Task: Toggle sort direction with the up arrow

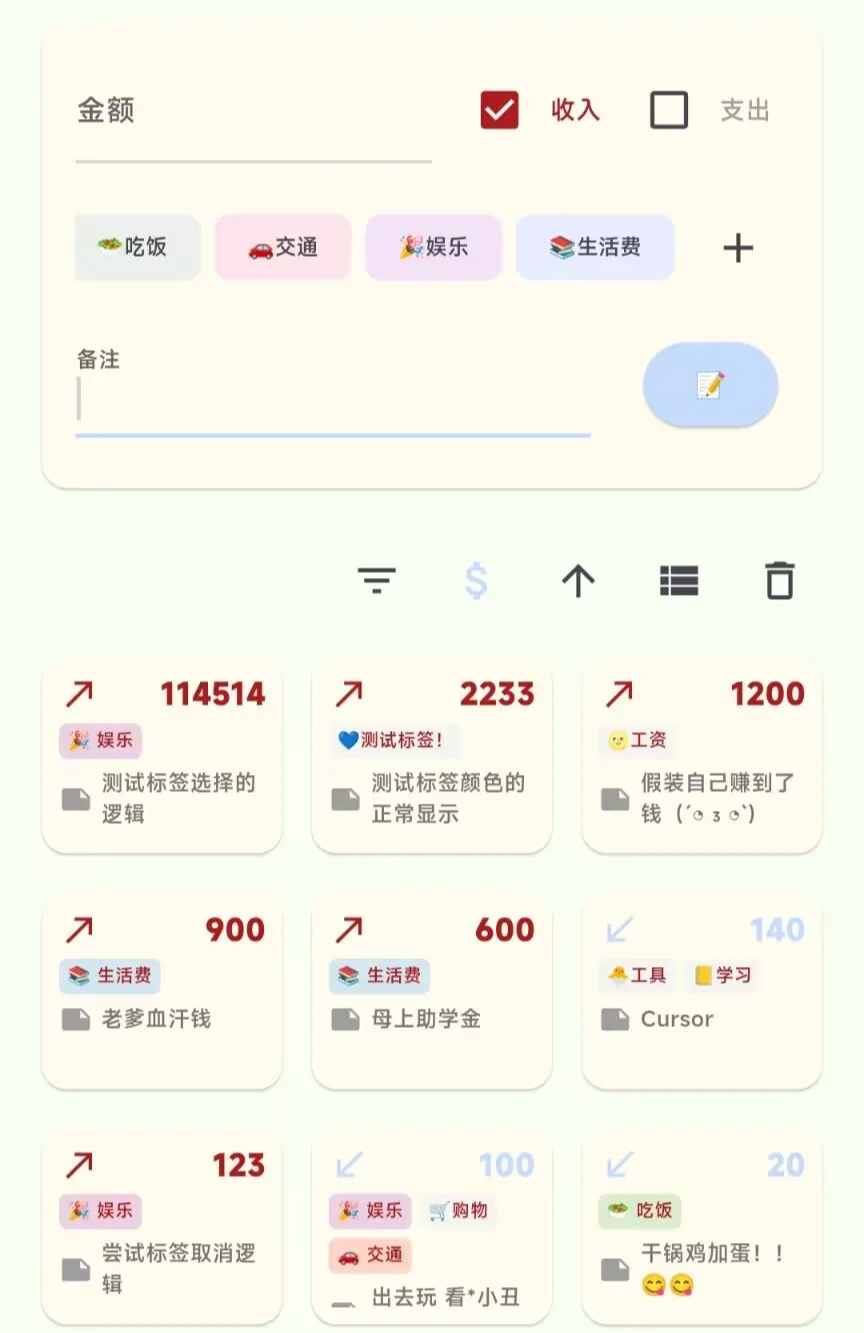Action: click(578, 581)
